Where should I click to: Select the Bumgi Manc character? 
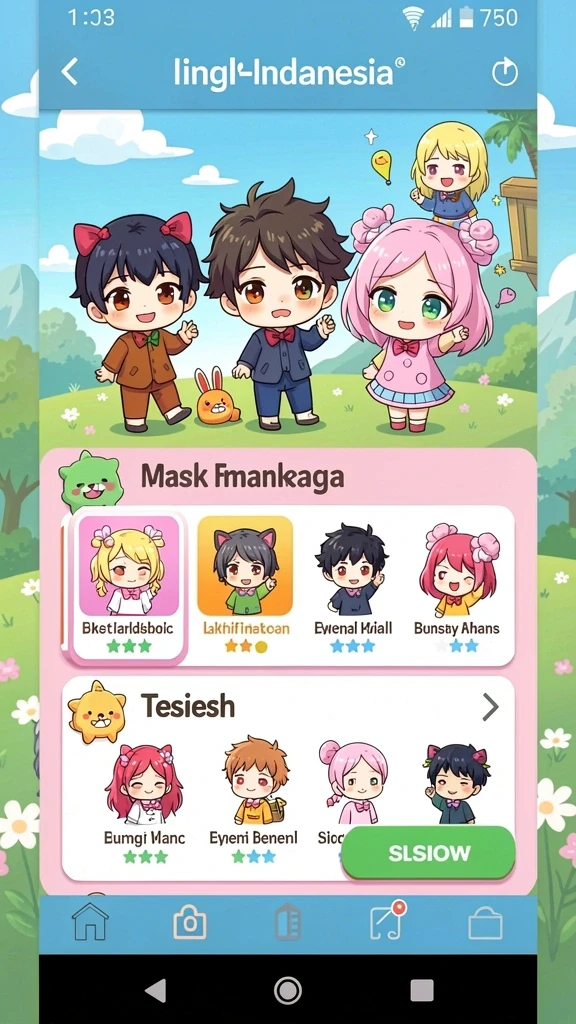click(x=144, y=803)
